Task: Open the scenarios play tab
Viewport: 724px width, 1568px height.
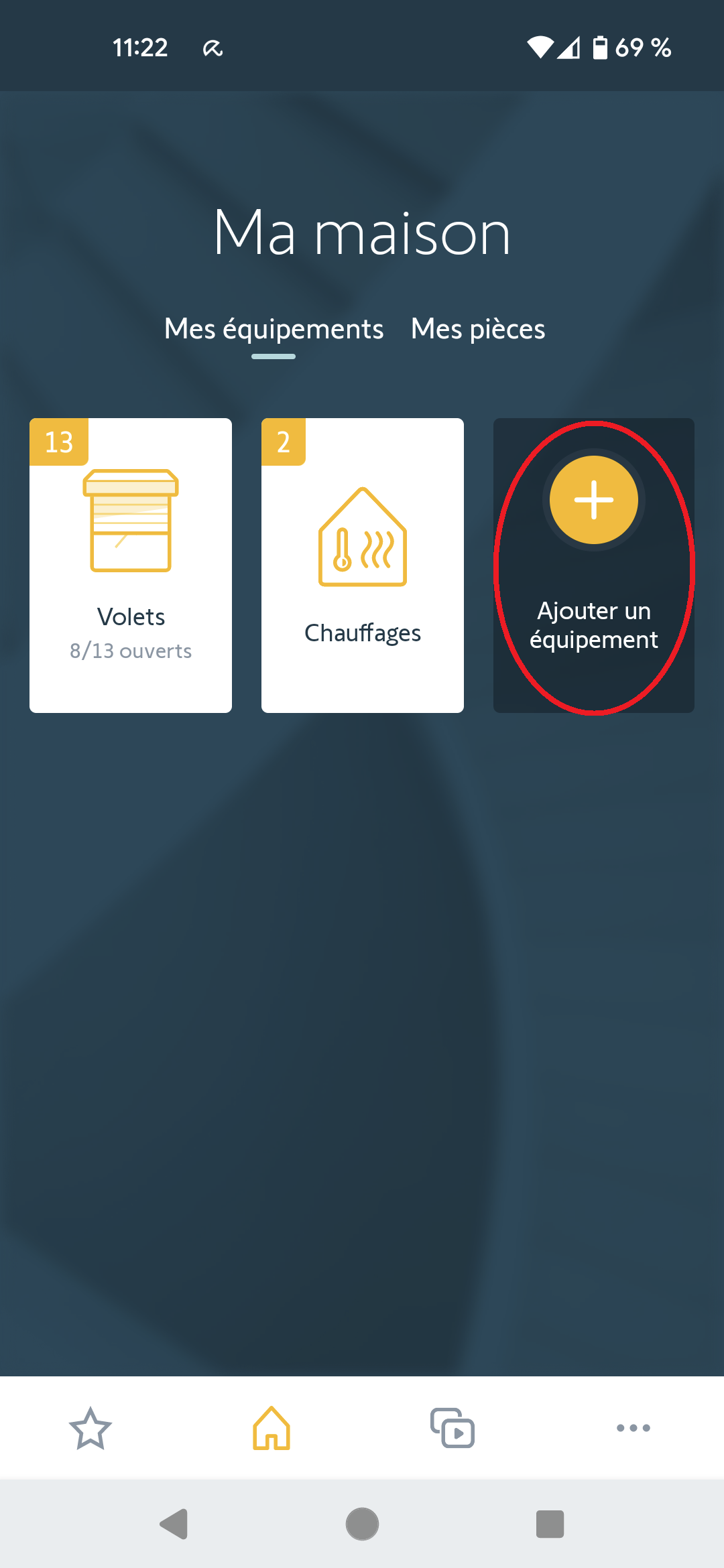Action: click(x=452, y=1428)
